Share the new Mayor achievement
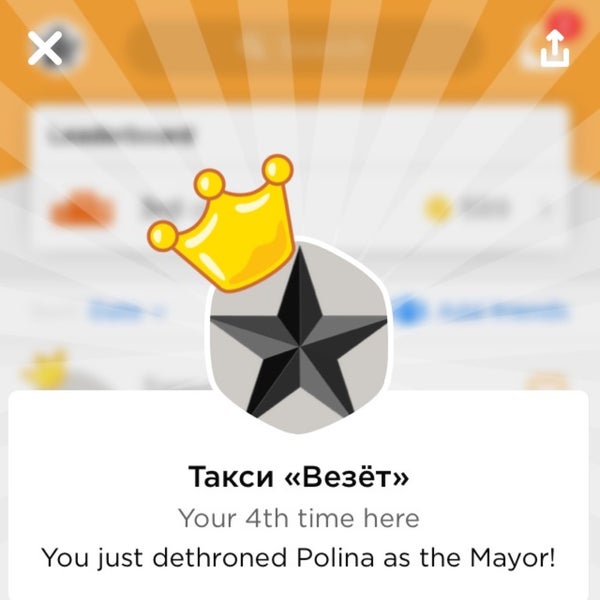 554,48
